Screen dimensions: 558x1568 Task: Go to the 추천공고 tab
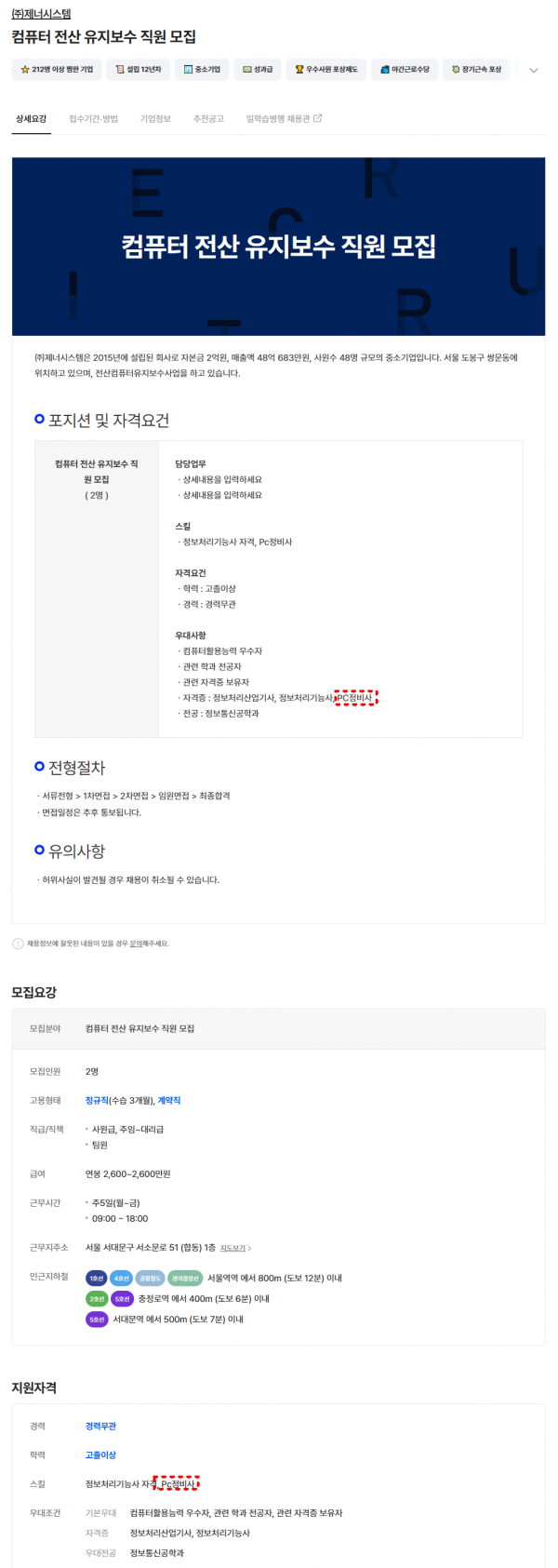pyautogui.click(x=208, y=119)
